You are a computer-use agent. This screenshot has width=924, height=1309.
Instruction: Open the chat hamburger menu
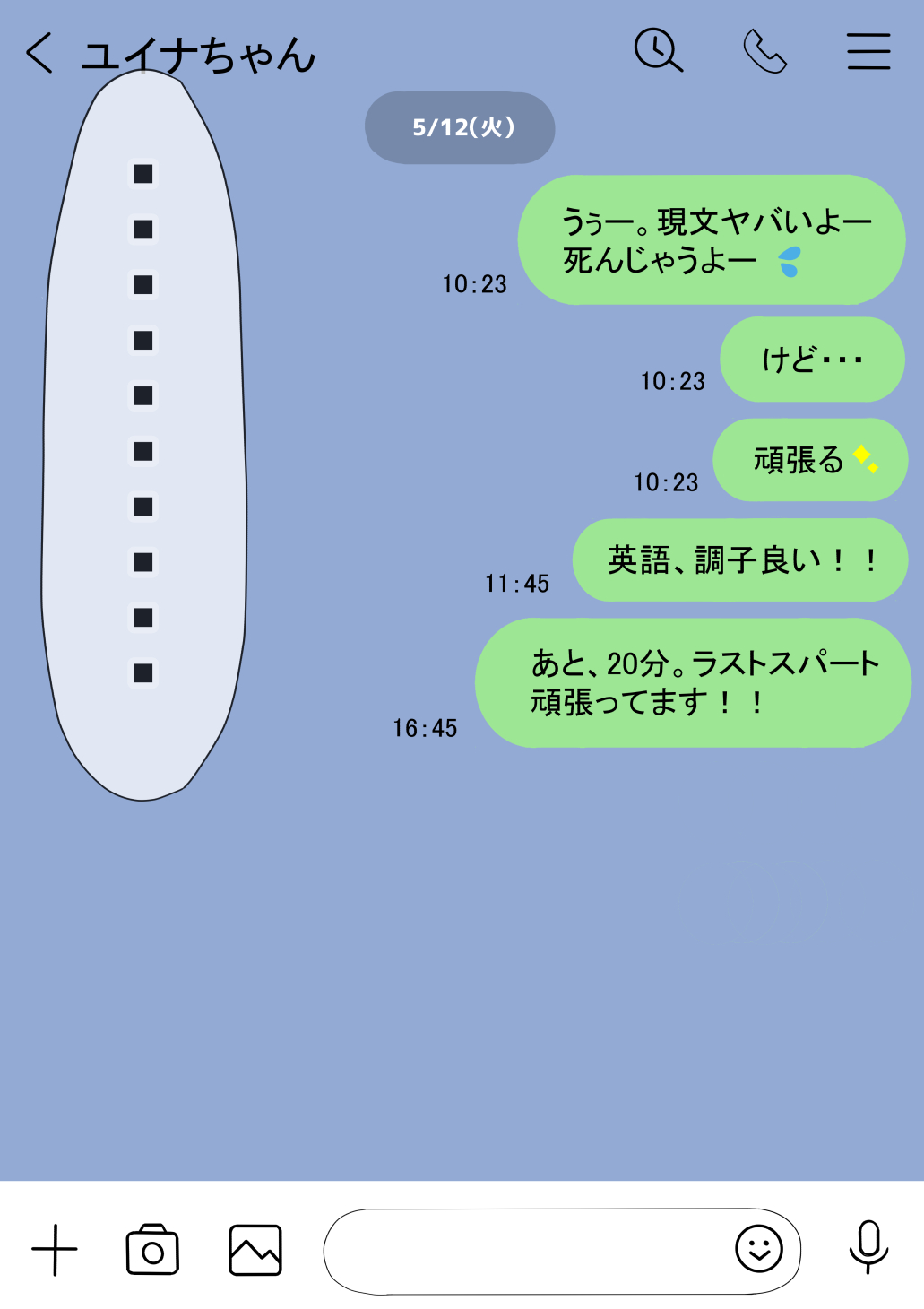click(x=868, y=51)
